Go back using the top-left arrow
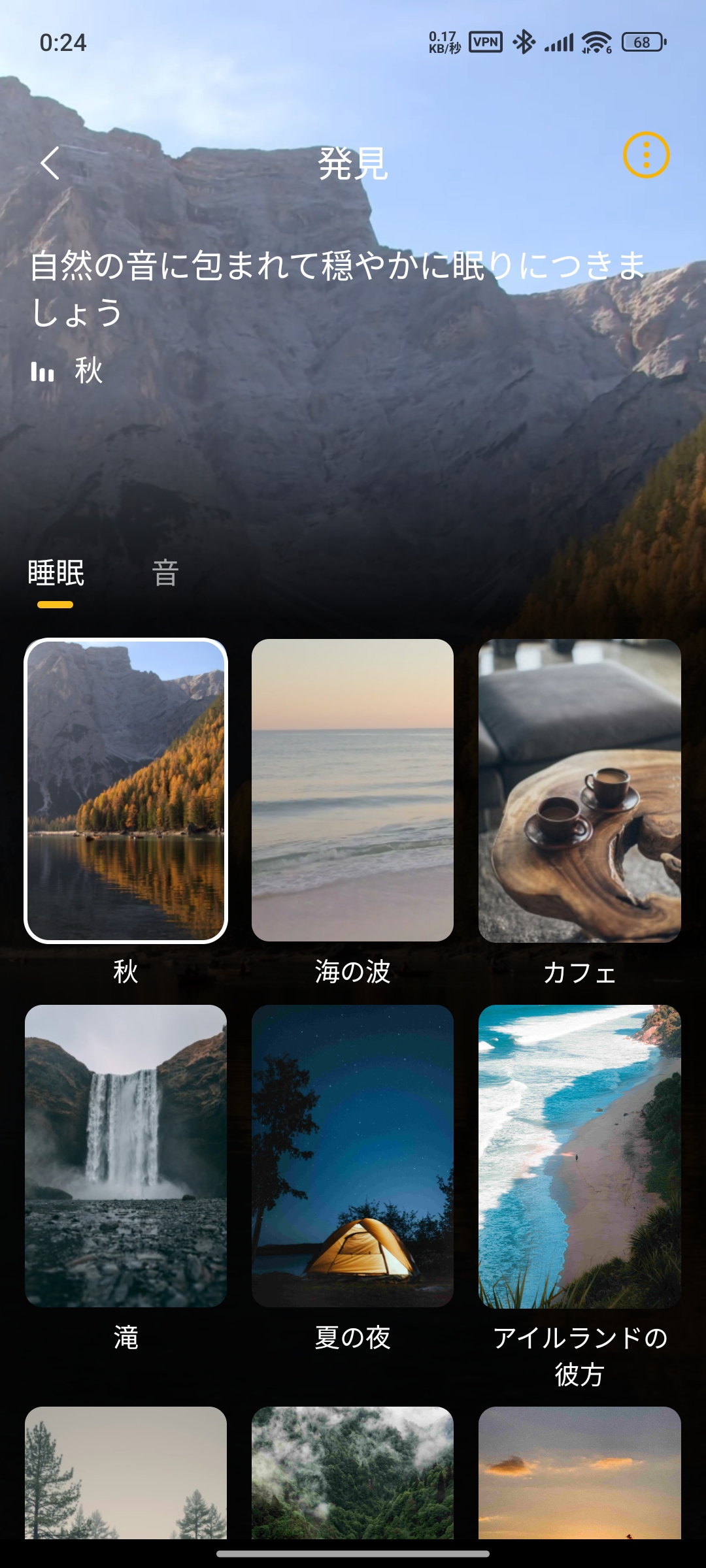 tap(50, 163)
